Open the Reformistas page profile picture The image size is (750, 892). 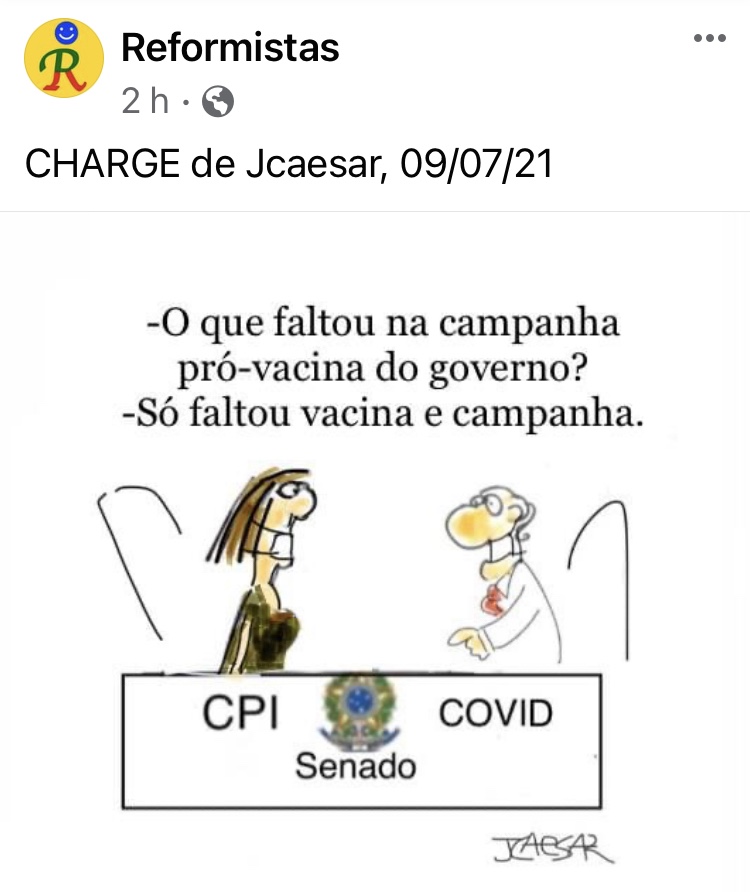coord(63,60)
